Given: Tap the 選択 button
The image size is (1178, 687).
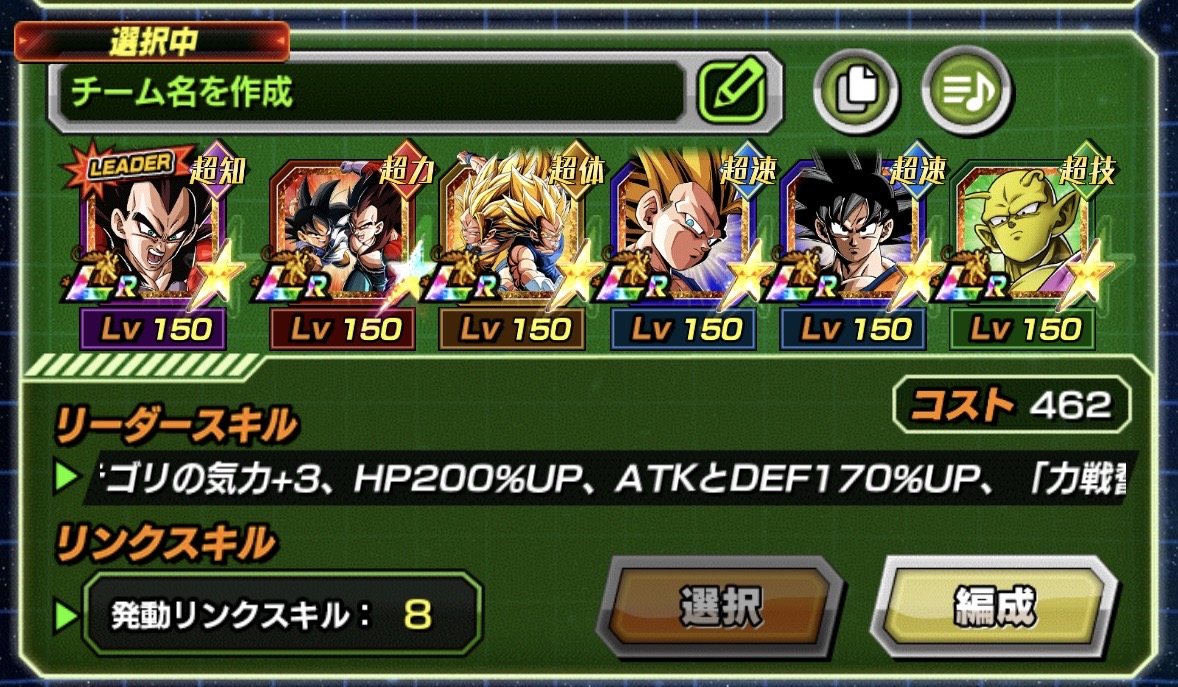Looking at the screenshot, I should [x=720, y=607].
